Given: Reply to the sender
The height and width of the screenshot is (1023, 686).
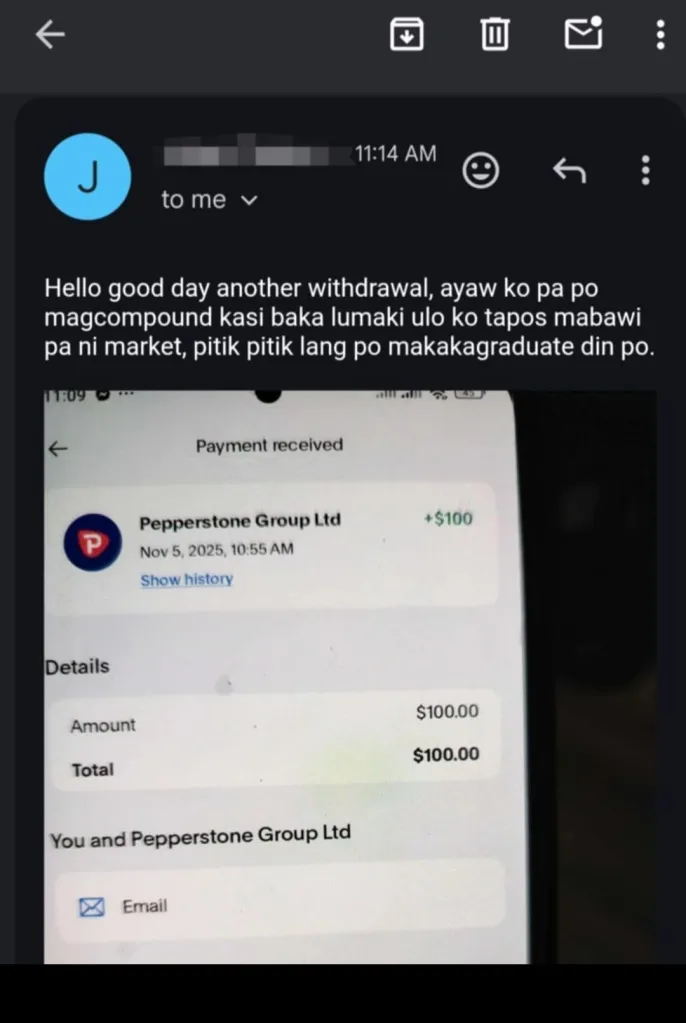Looking at the screenshot, I should coord(568,171).
